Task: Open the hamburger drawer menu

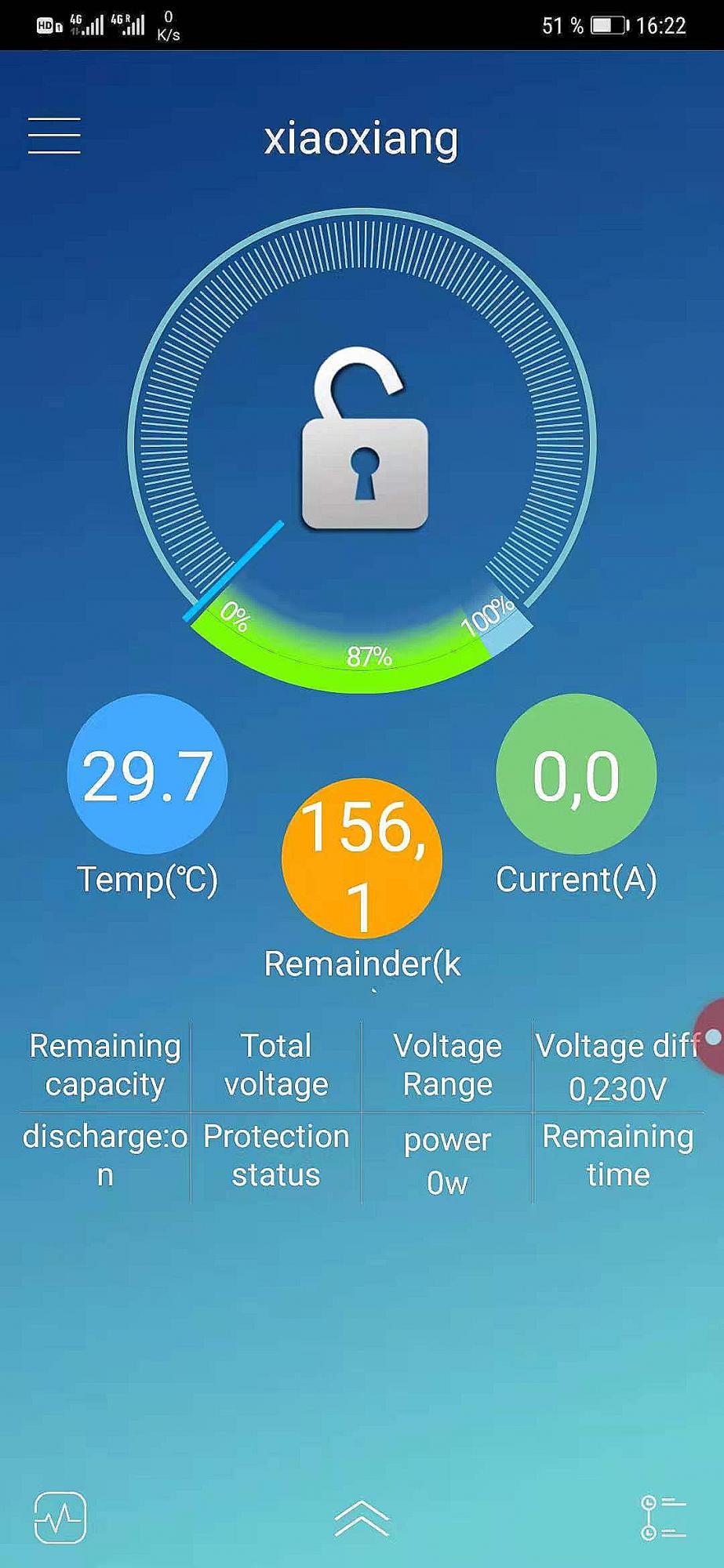Action: (54, 136)
